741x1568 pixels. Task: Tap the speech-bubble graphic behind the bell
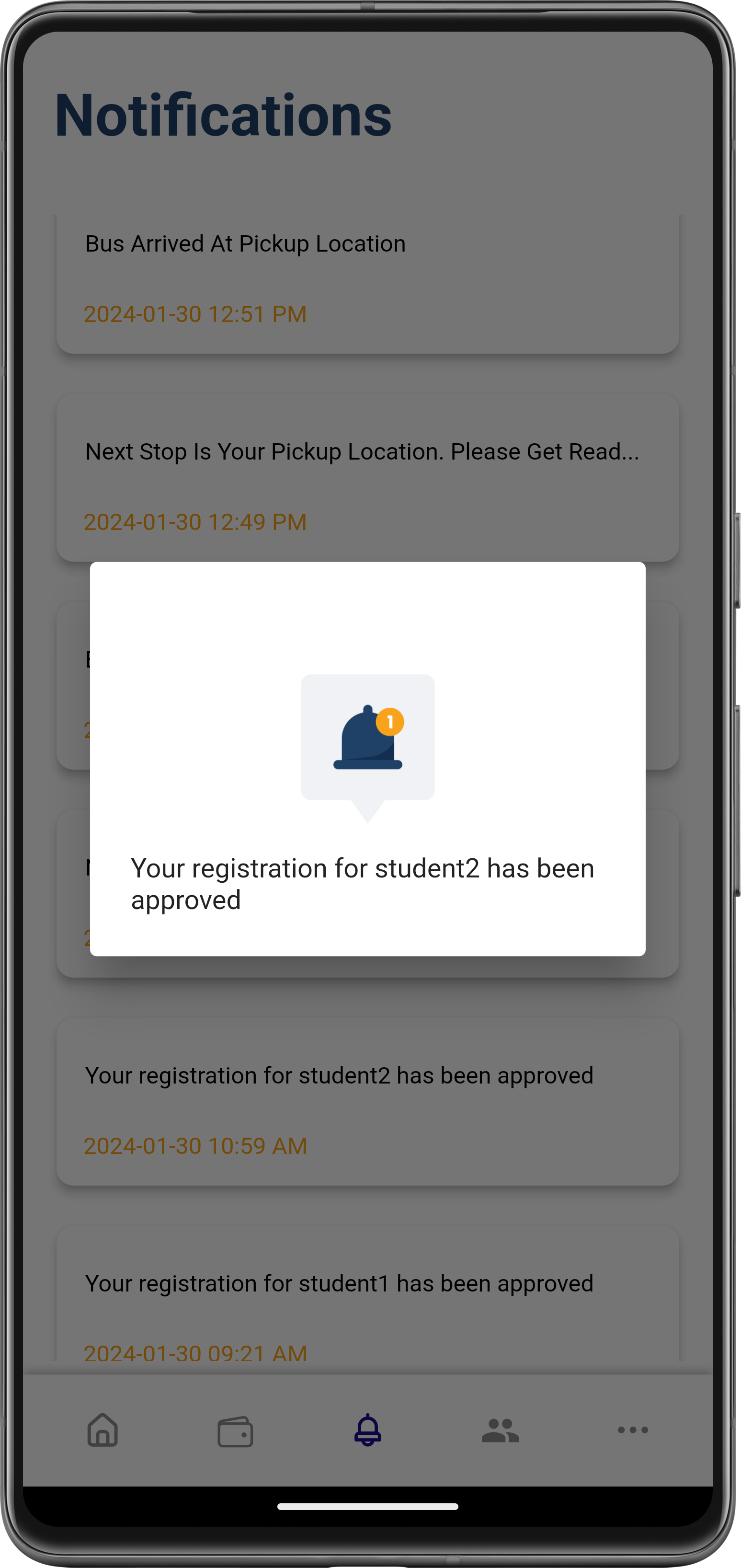pos(367,739)
